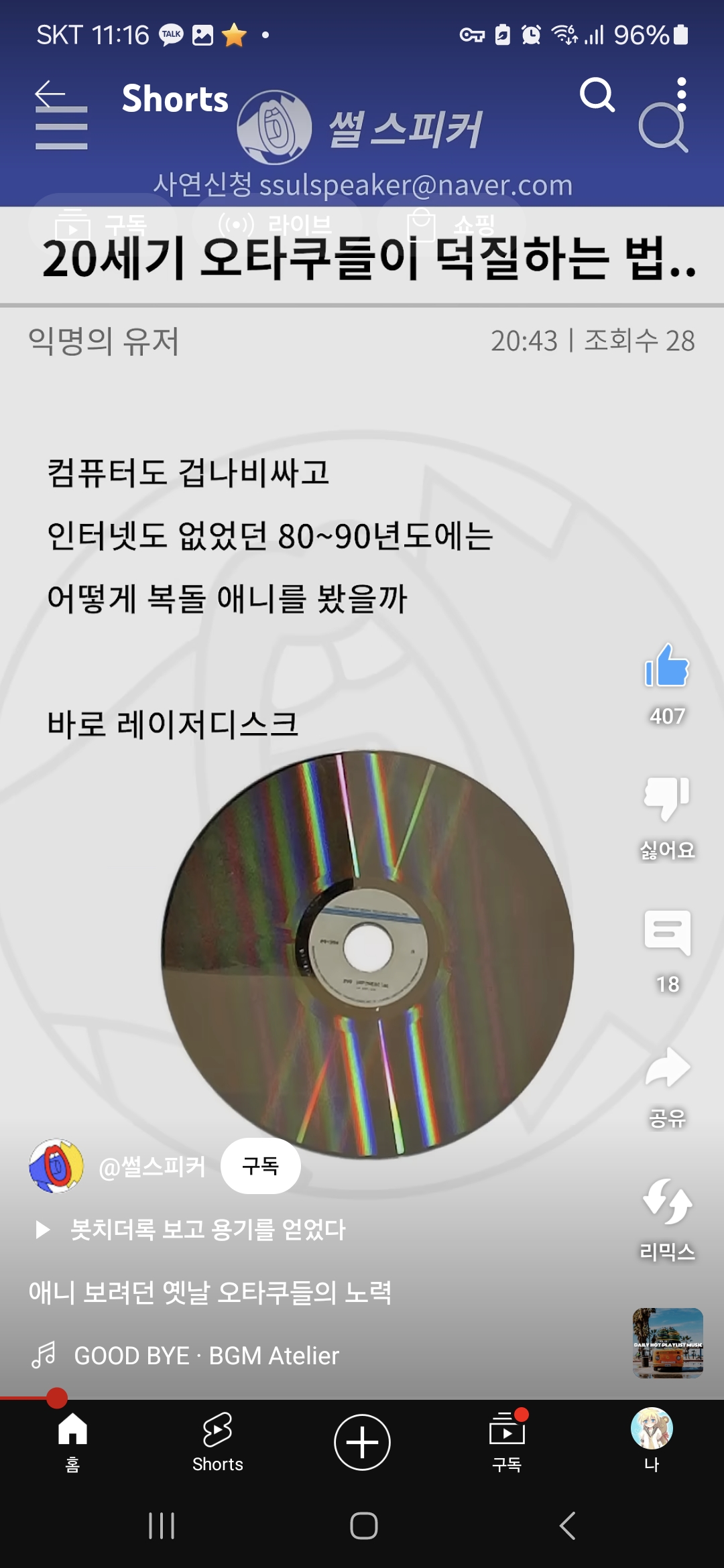Switch to the 홈 tab

coord(72,1441)
